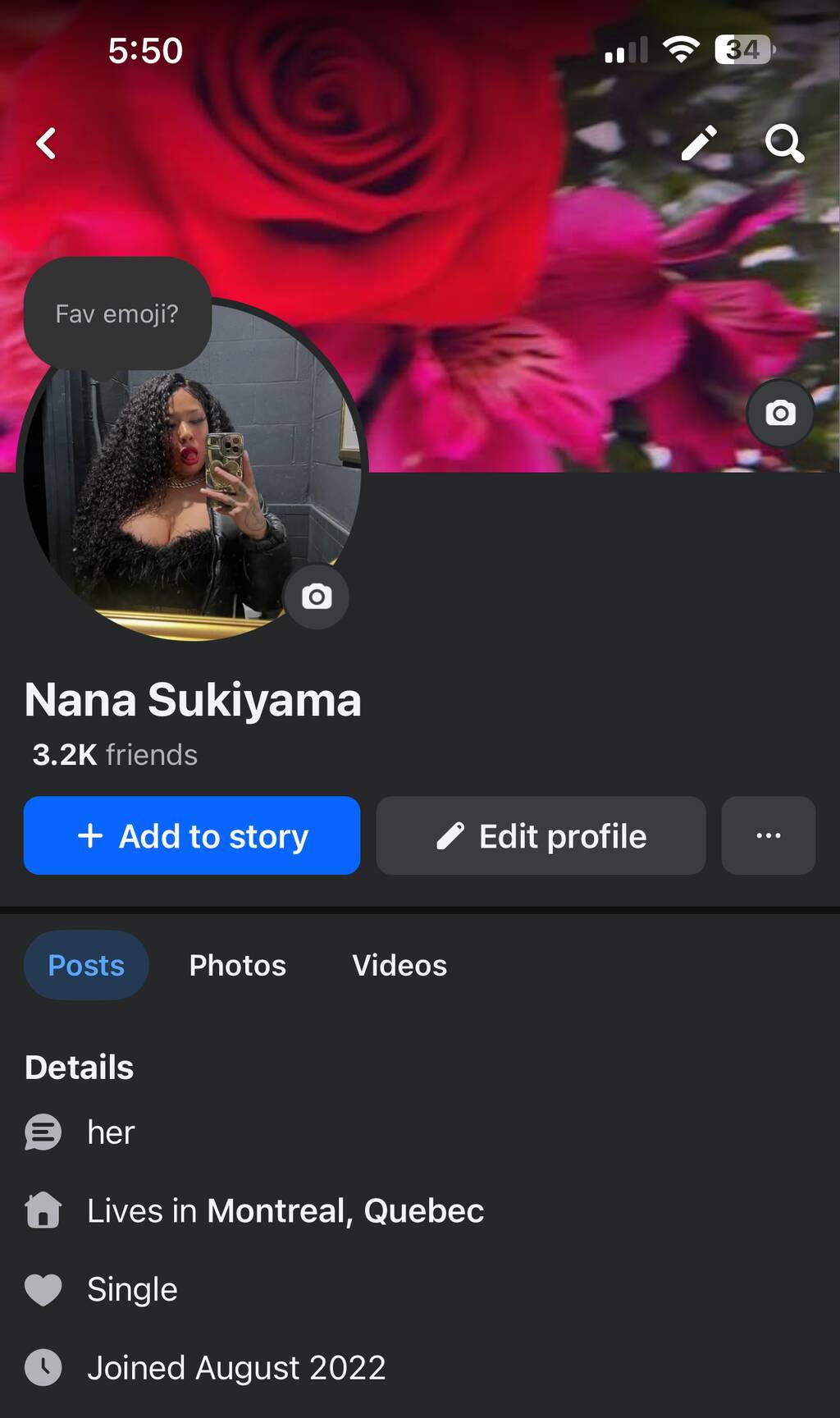This screenshot has width=840, height=1418.
Task: Add to story
Action: (x=192, y=835)
